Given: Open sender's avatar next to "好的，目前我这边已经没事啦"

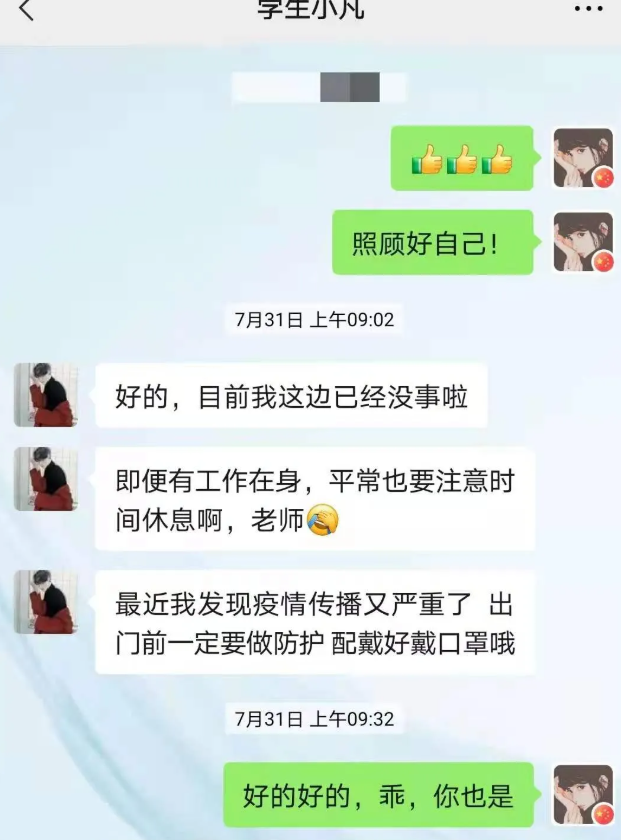Looking at the screenshot, I should 46,395.
